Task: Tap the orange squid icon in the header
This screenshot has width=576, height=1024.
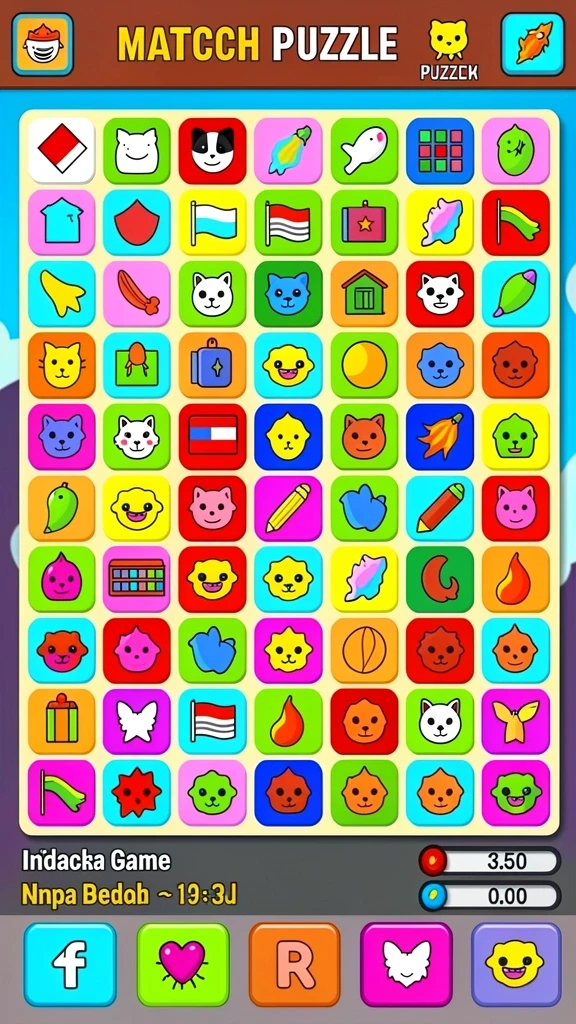Action: [532, 44]
